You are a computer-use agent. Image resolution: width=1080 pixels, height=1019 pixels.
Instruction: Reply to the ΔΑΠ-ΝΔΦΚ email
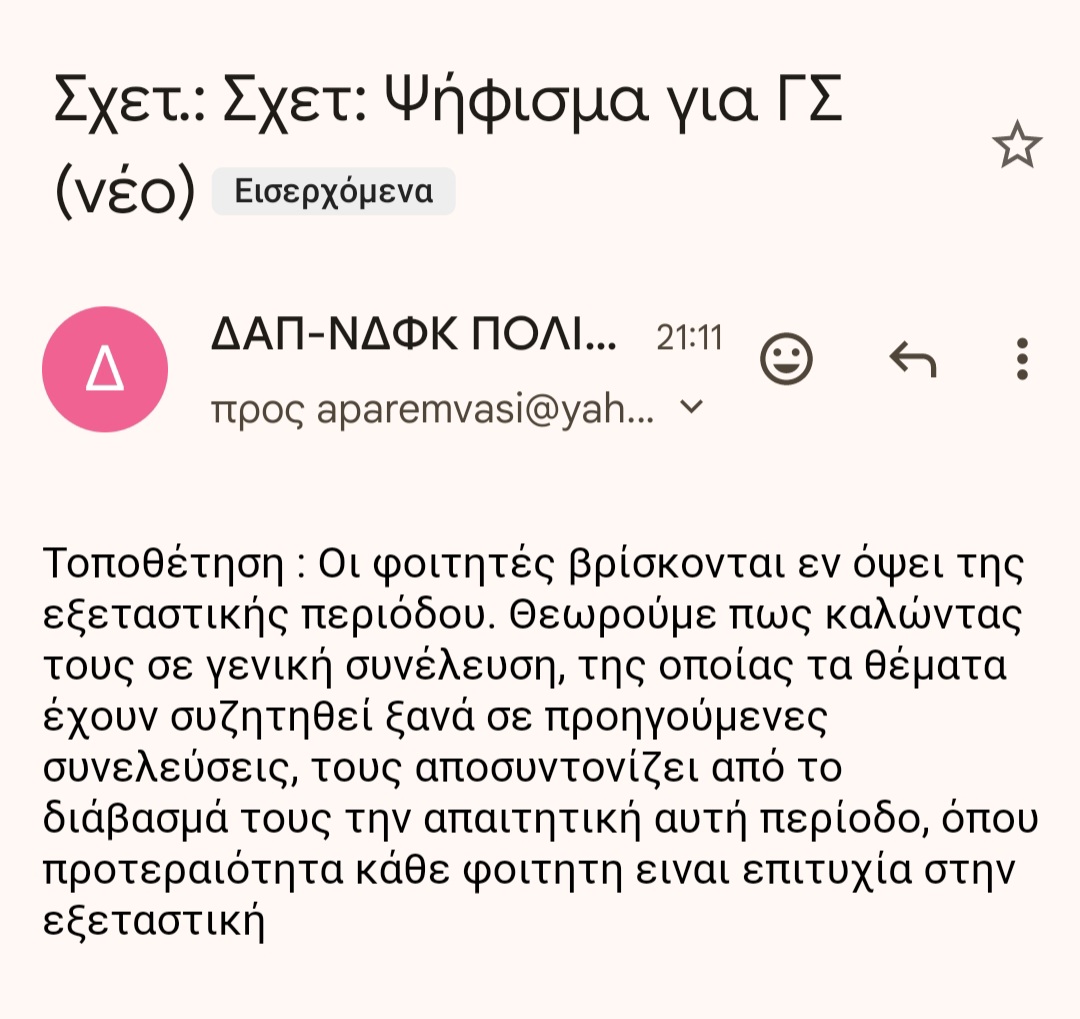click(912, 358)
